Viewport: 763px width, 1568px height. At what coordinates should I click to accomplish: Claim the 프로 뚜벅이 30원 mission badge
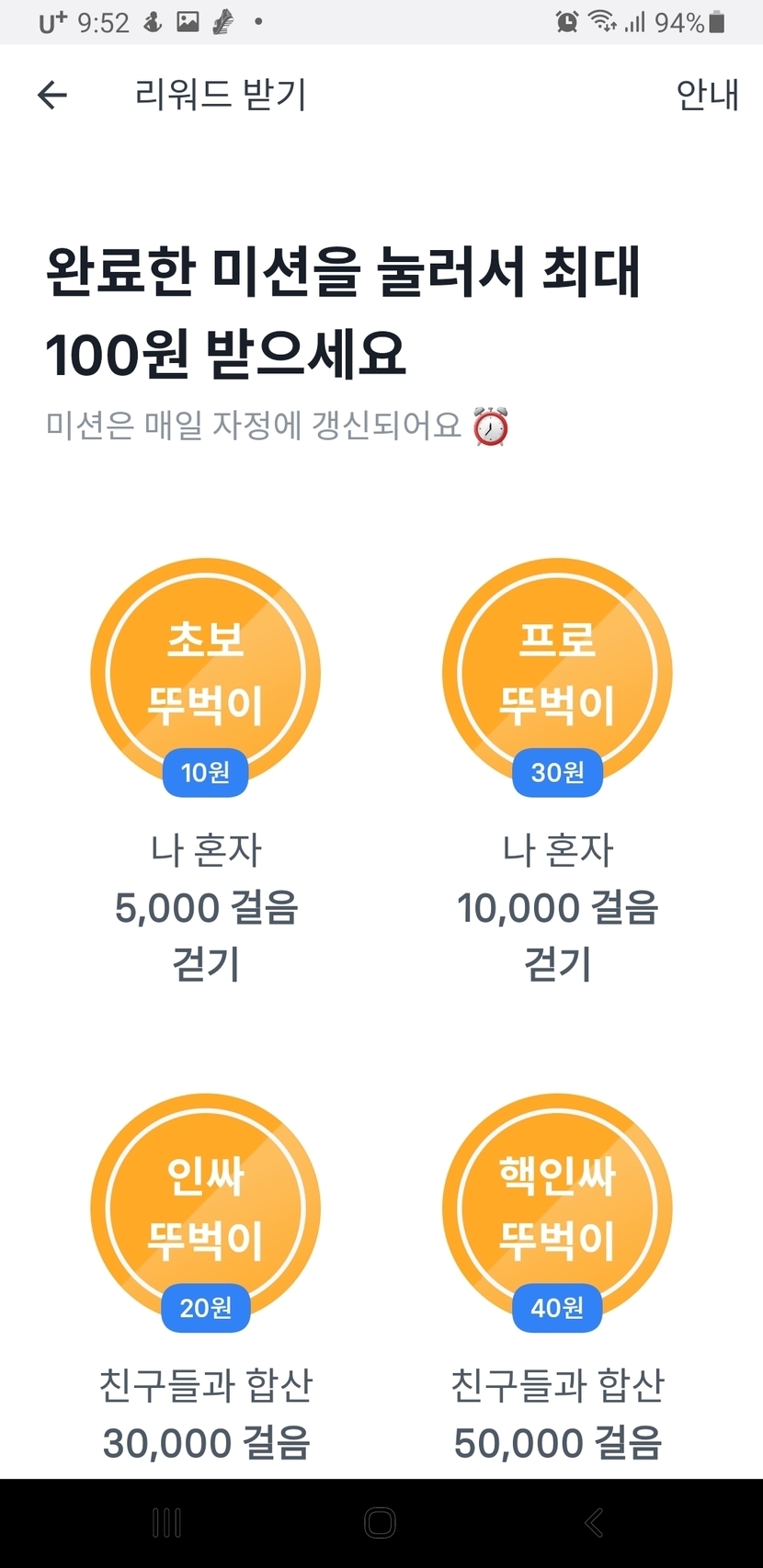557,674
